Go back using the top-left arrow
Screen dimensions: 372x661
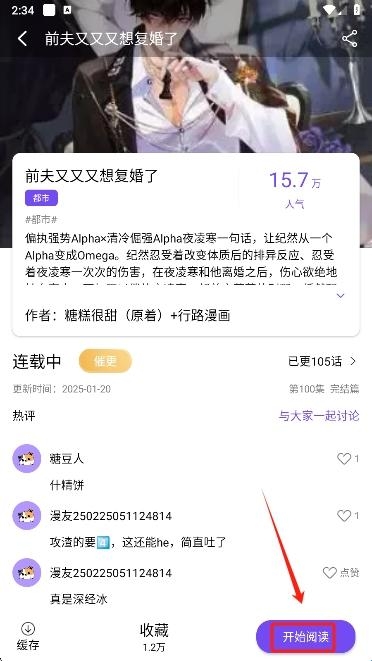[22, 38]
